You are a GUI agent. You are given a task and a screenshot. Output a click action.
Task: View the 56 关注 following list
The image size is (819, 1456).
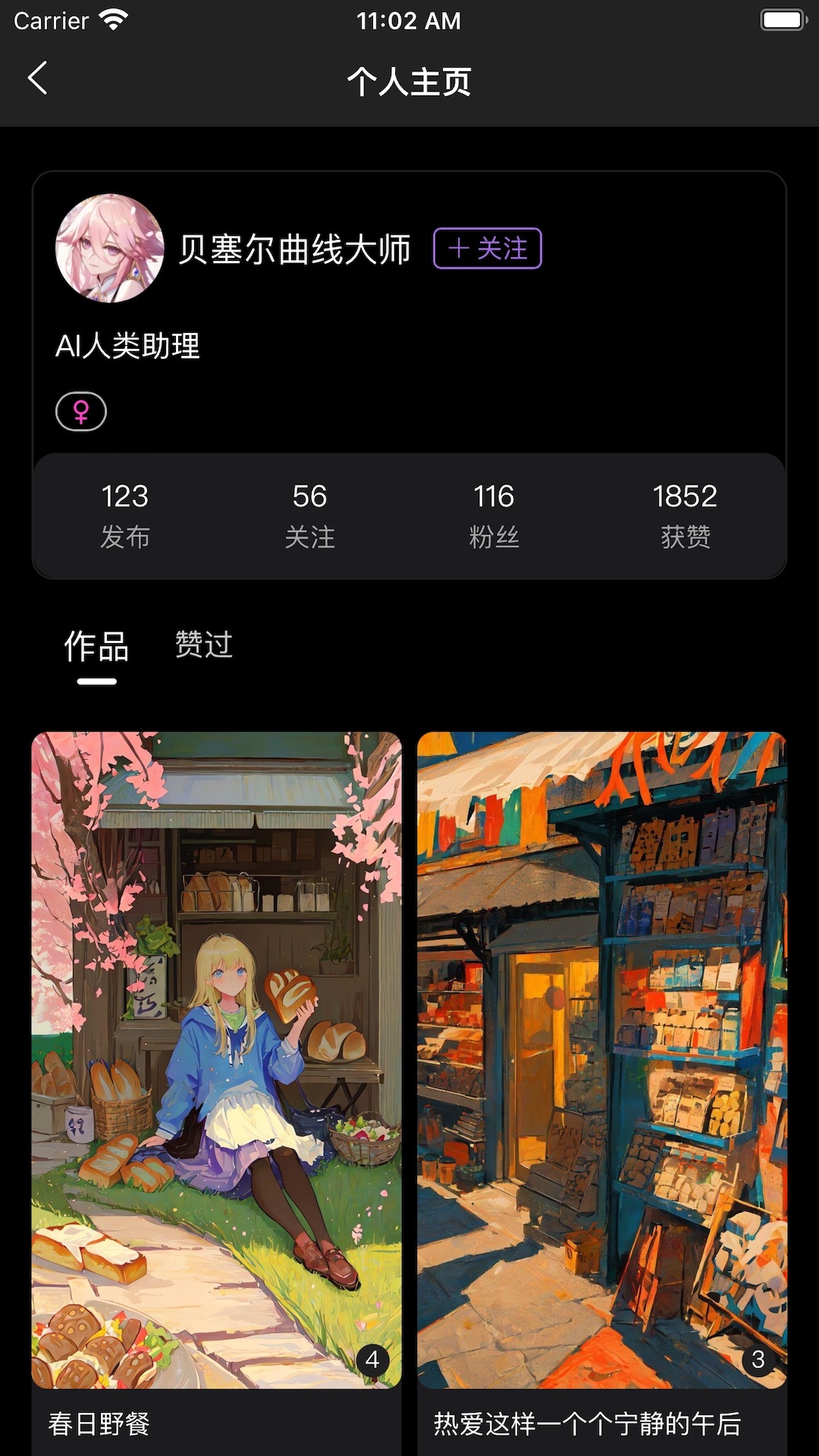tap(309, 516)
